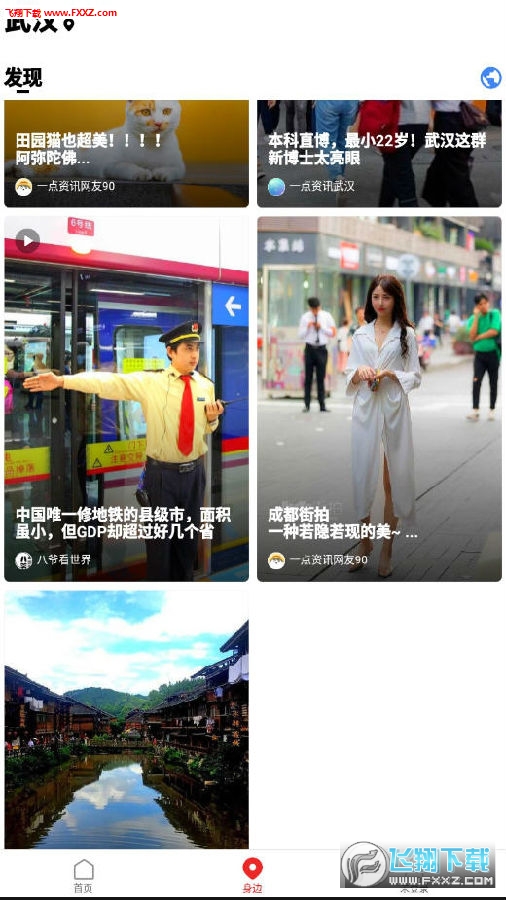Open the 成都街拍 post
Screen dimensions: 506x900
(x=379, y=399)
